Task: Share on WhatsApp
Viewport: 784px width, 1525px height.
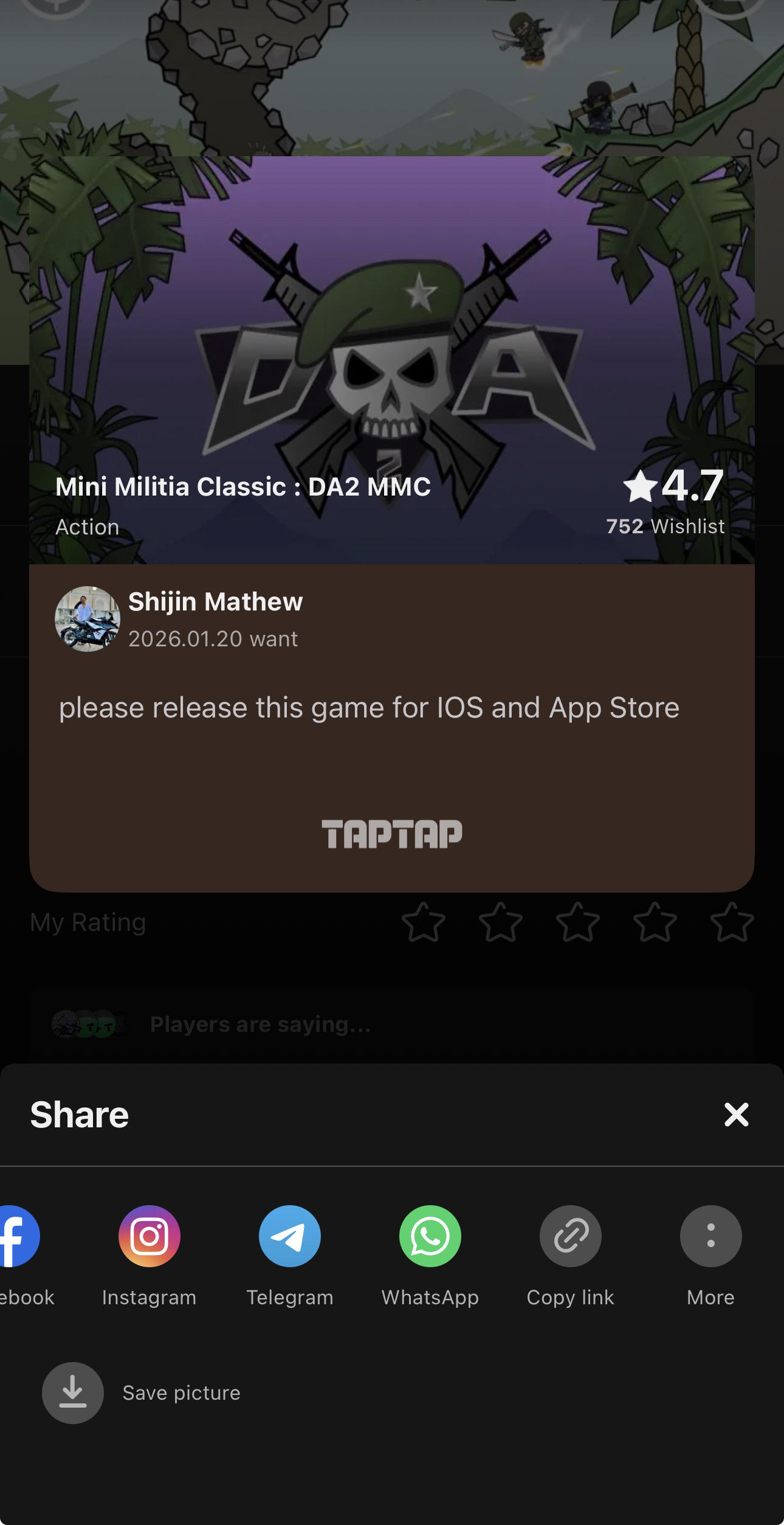Action: tap(430, 1236)
